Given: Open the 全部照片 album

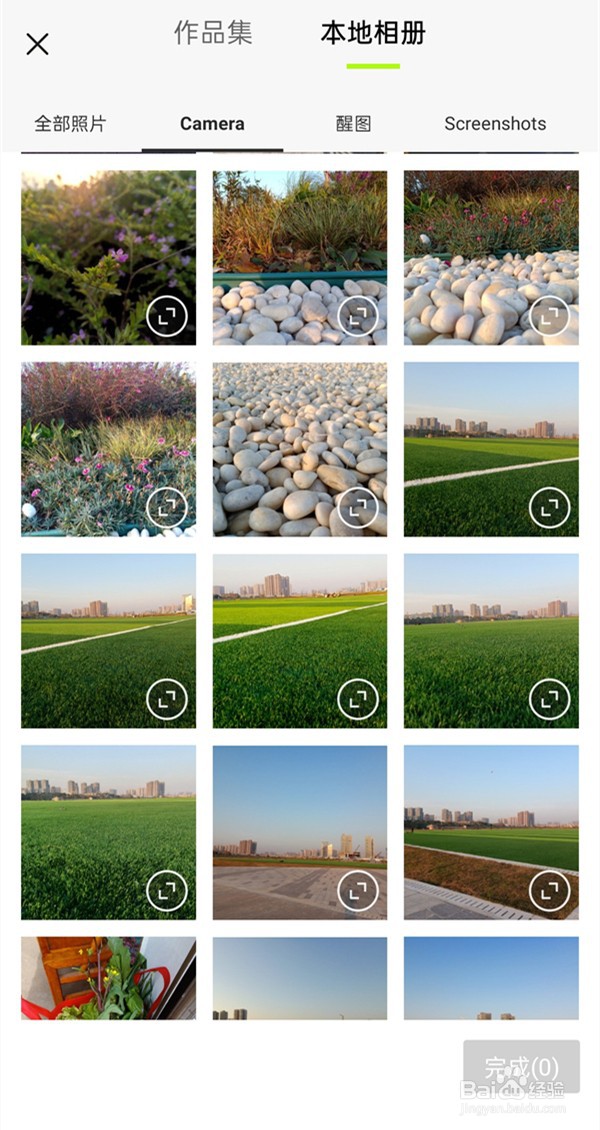Looking at the screenshot, I should (70, 123).
